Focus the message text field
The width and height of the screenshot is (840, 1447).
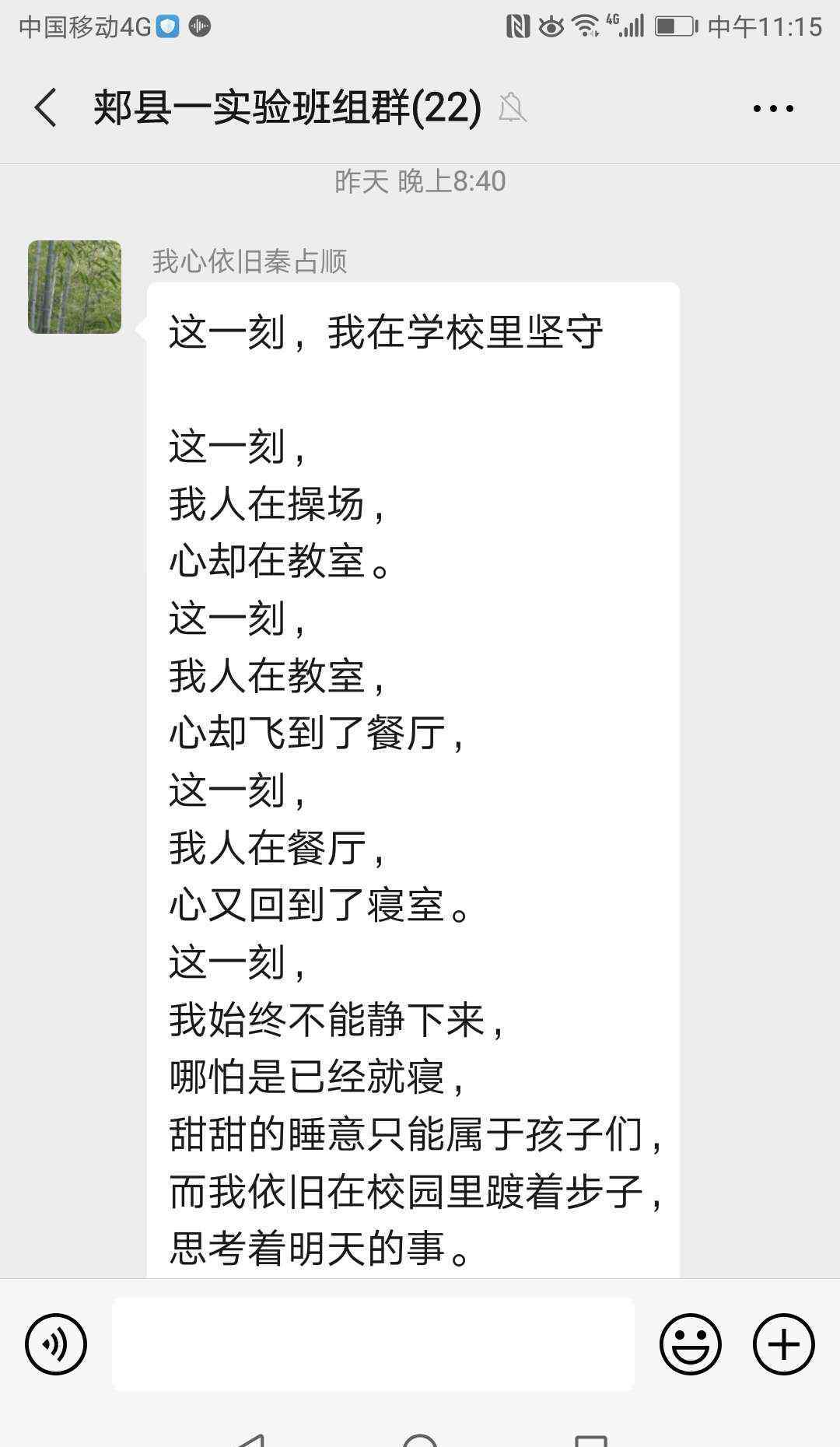tap(373, 1344)
